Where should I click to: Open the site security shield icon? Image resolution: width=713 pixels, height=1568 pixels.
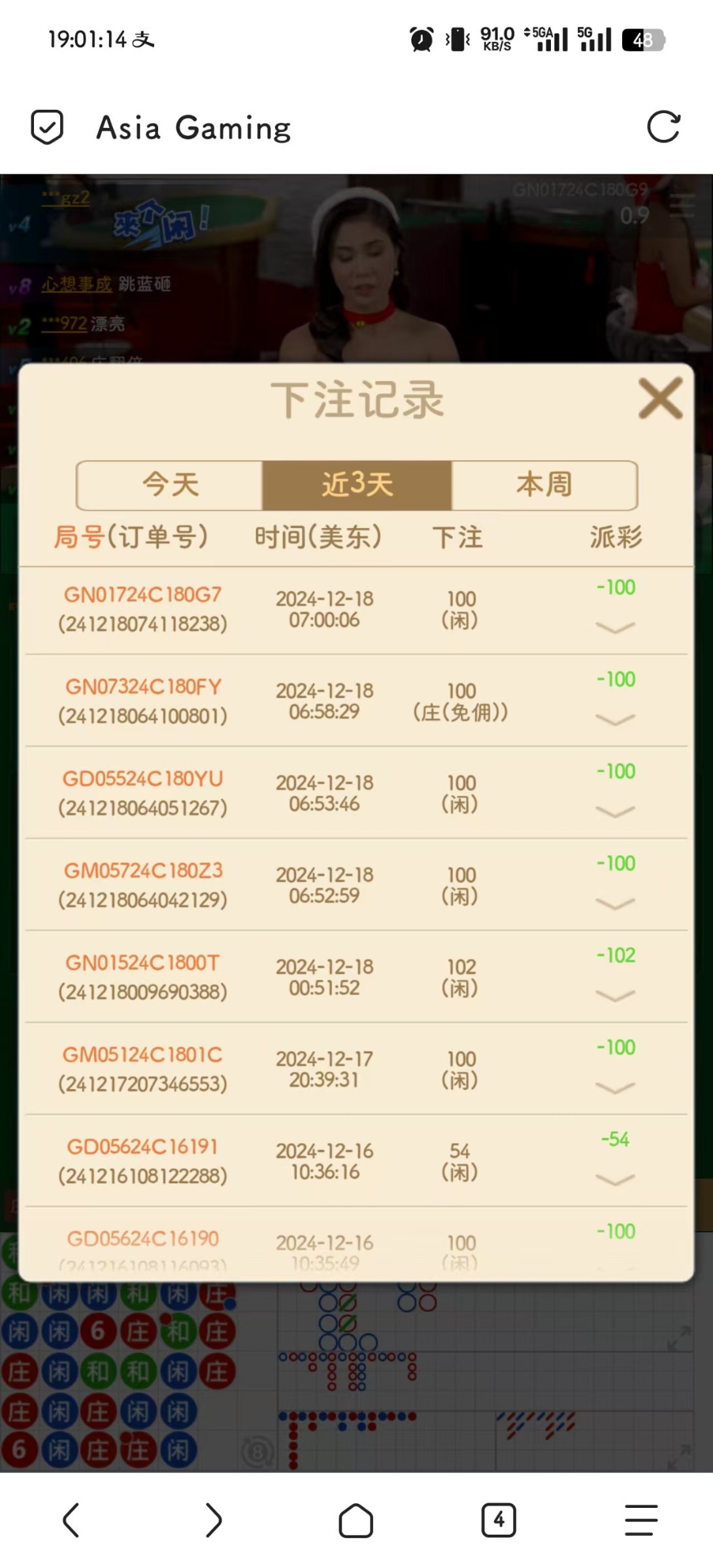click(47, 127)
